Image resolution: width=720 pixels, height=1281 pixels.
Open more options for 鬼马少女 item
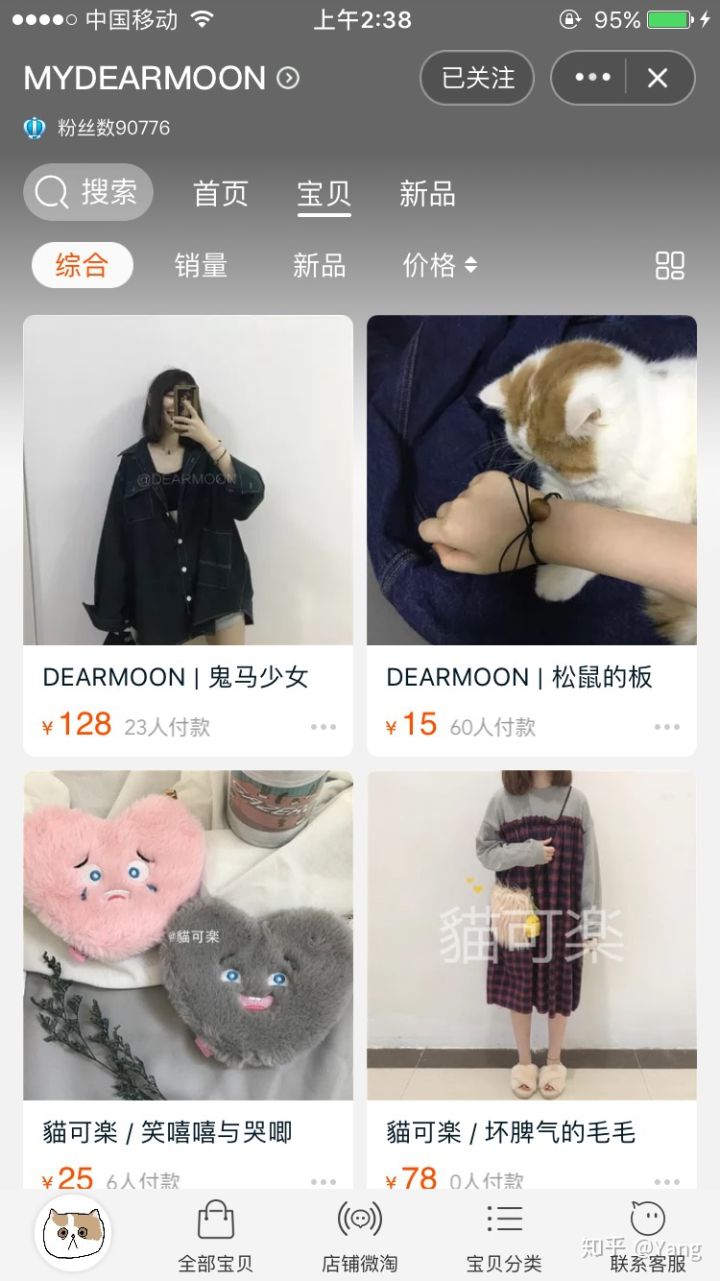coord(323,727)
